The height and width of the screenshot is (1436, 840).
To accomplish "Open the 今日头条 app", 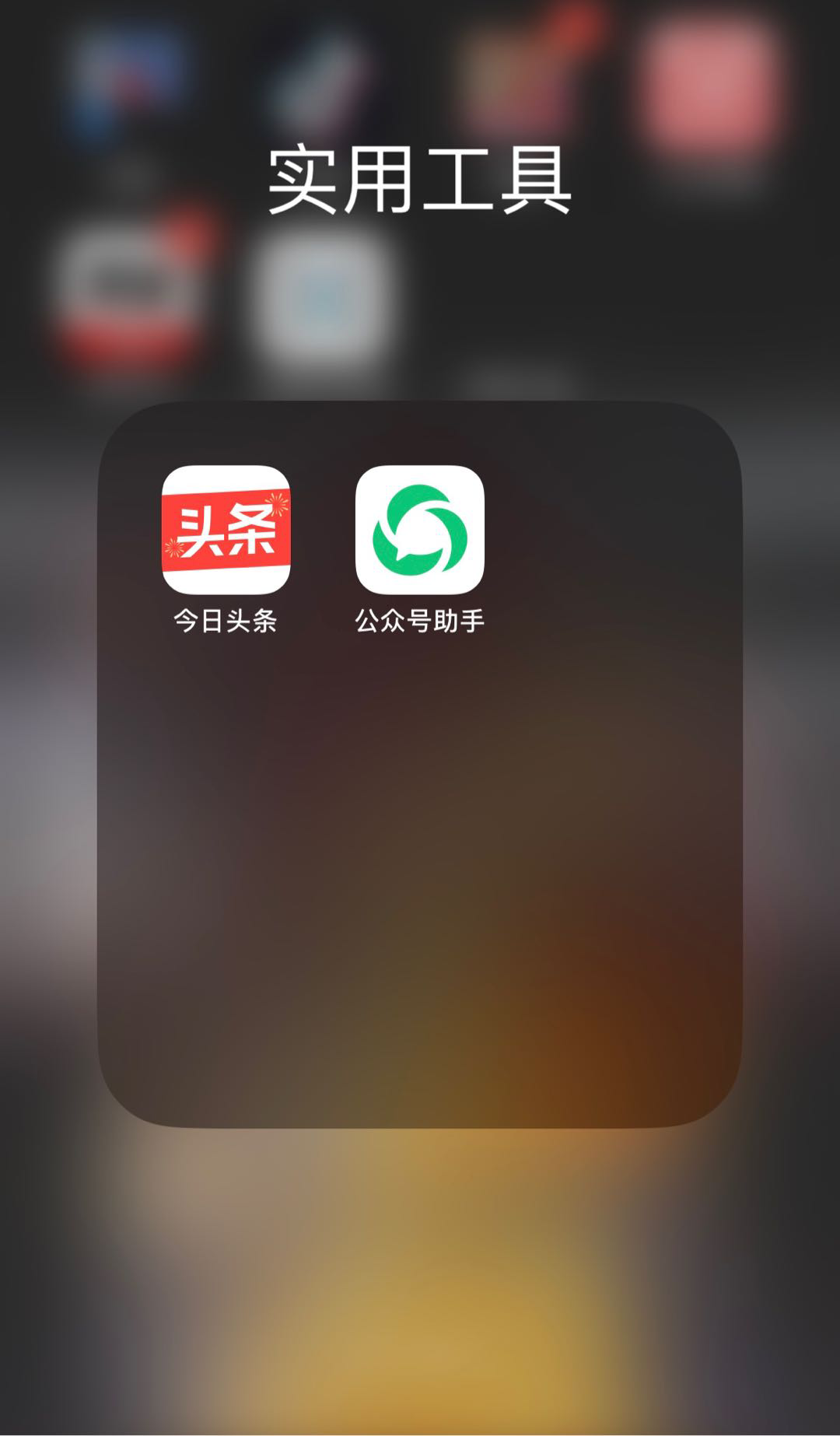I will pos(226,530).
